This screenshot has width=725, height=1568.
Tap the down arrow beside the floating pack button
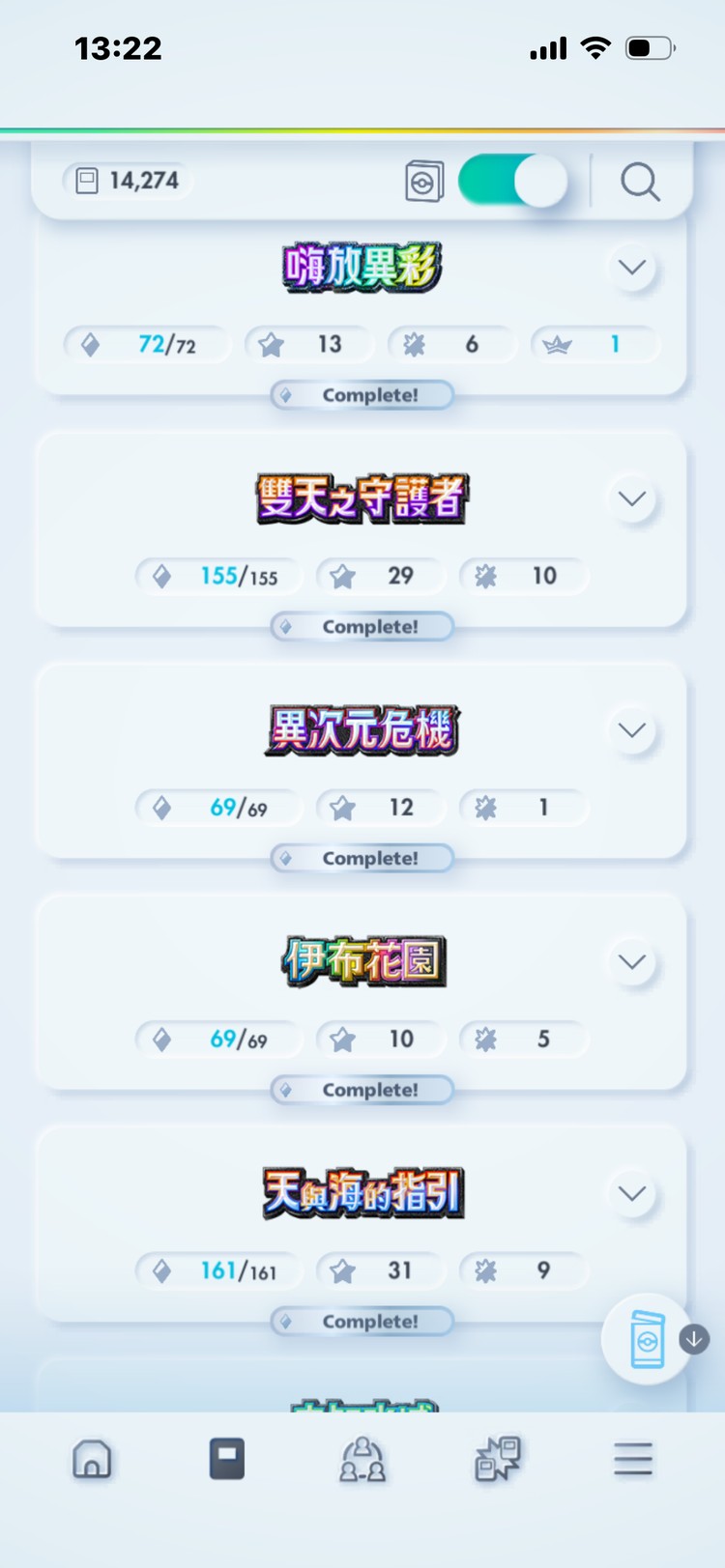[x=694, y=1340]
